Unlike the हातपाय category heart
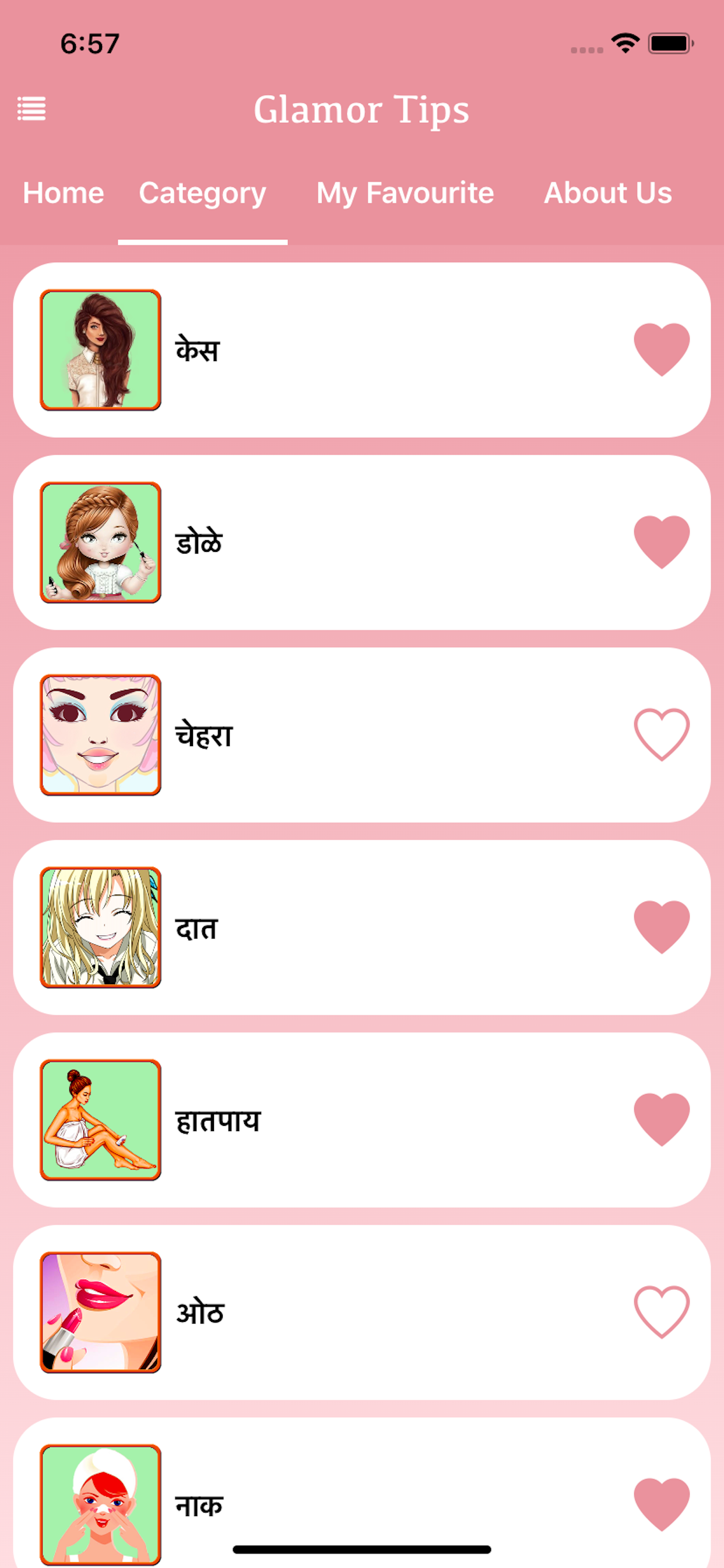 662,1119
